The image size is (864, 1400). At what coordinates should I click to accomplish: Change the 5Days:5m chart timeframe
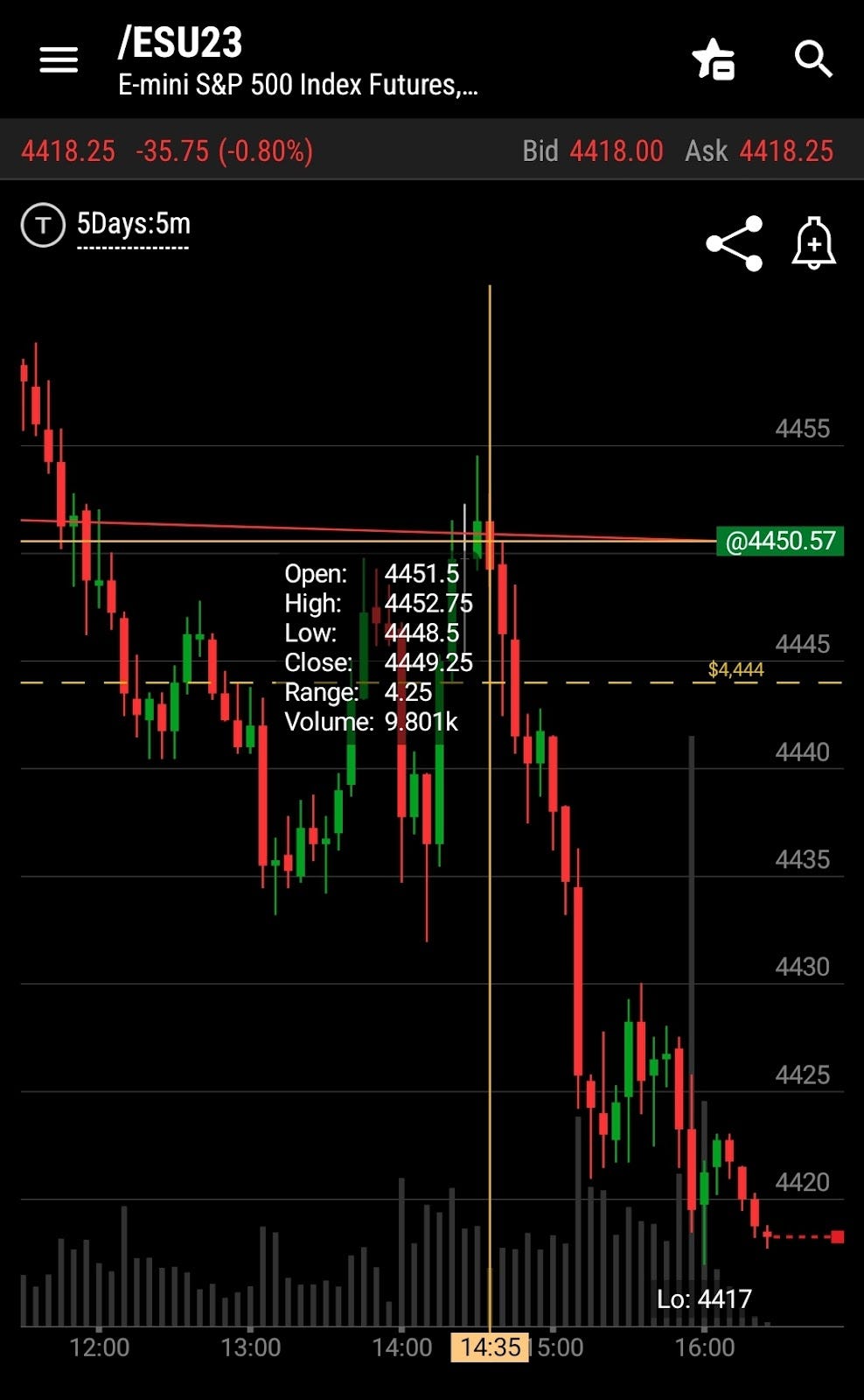click(x=133, y=225)
